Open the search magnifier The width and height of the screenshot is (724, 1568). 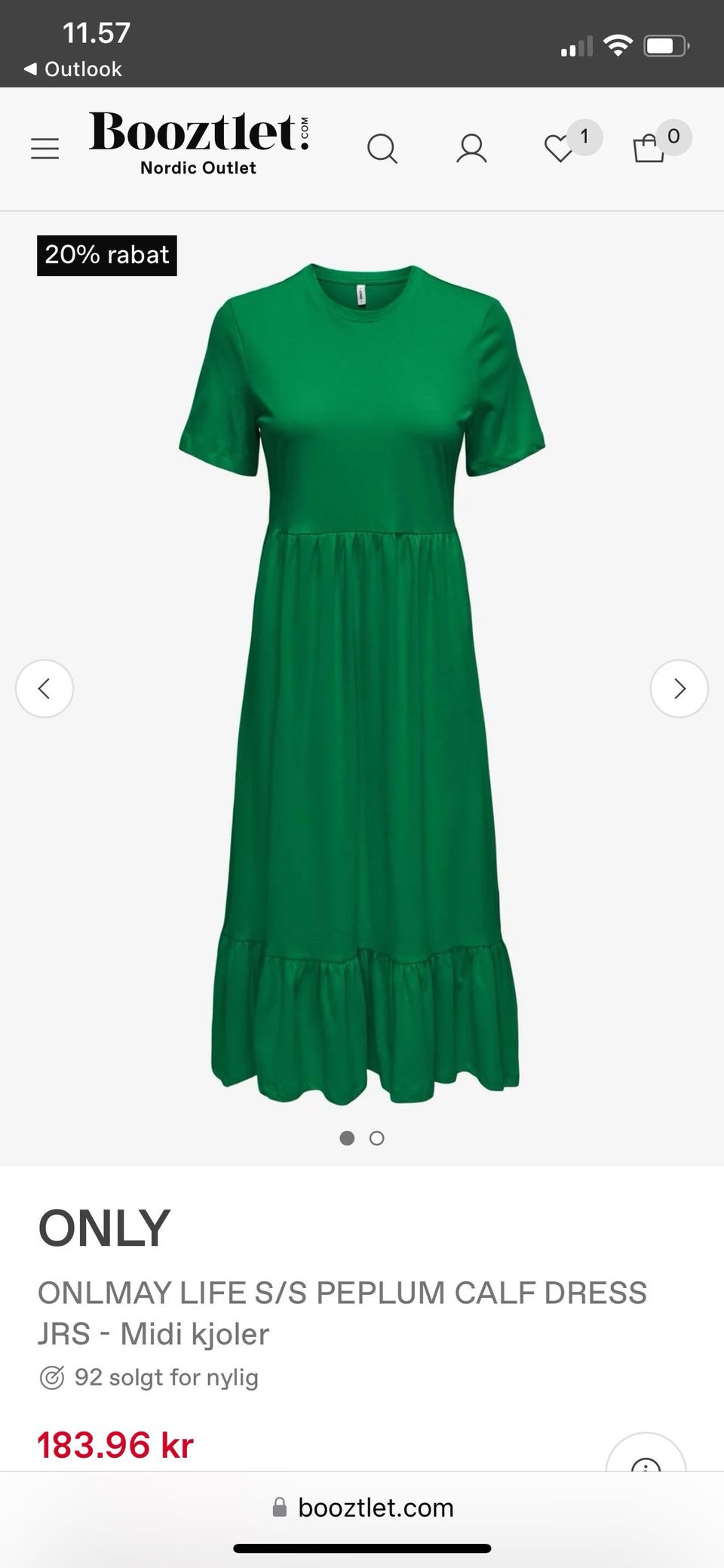[382, 149]
